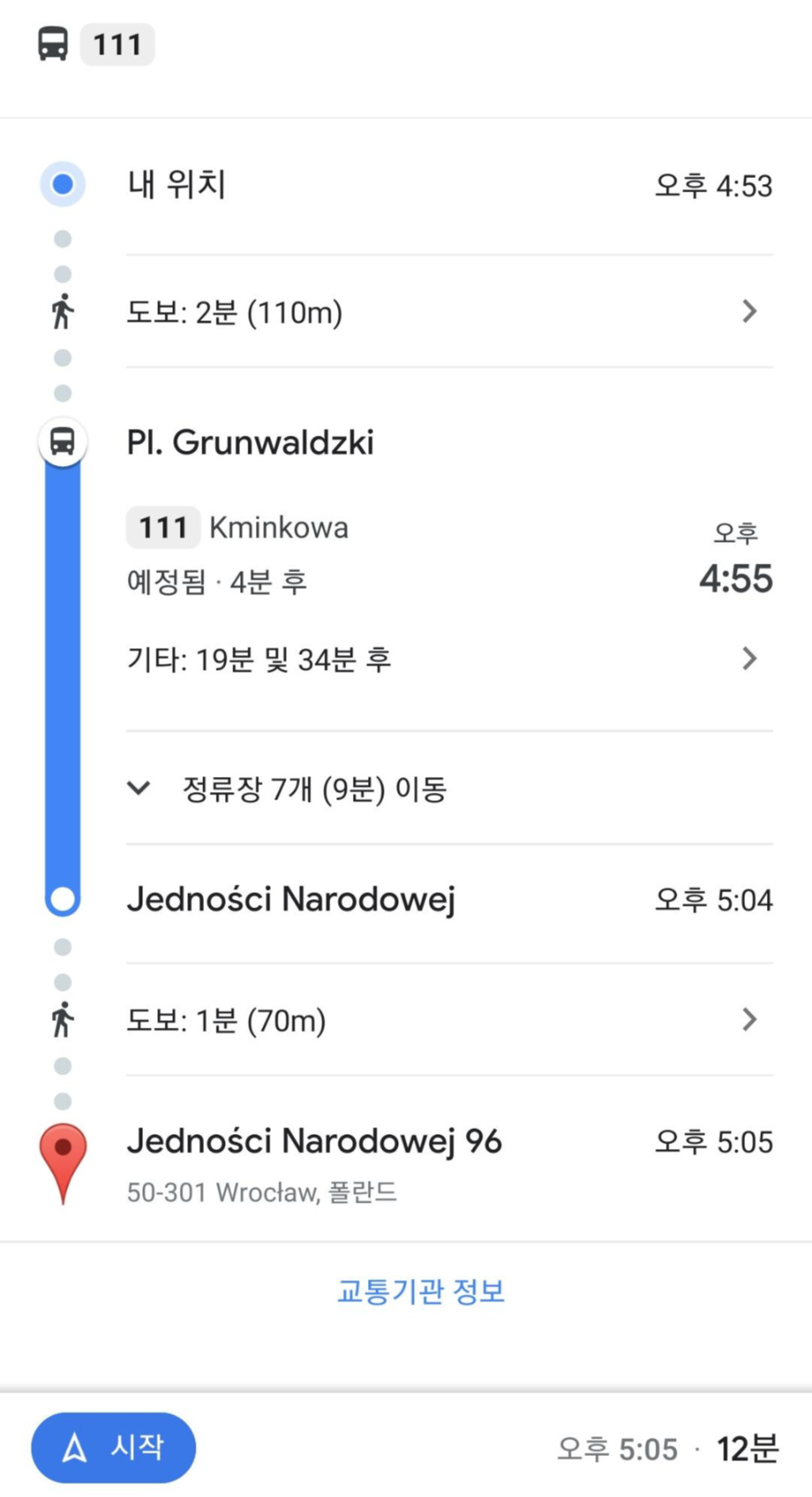Collapse the 정류장 7개 (9분) stop list

139,787
